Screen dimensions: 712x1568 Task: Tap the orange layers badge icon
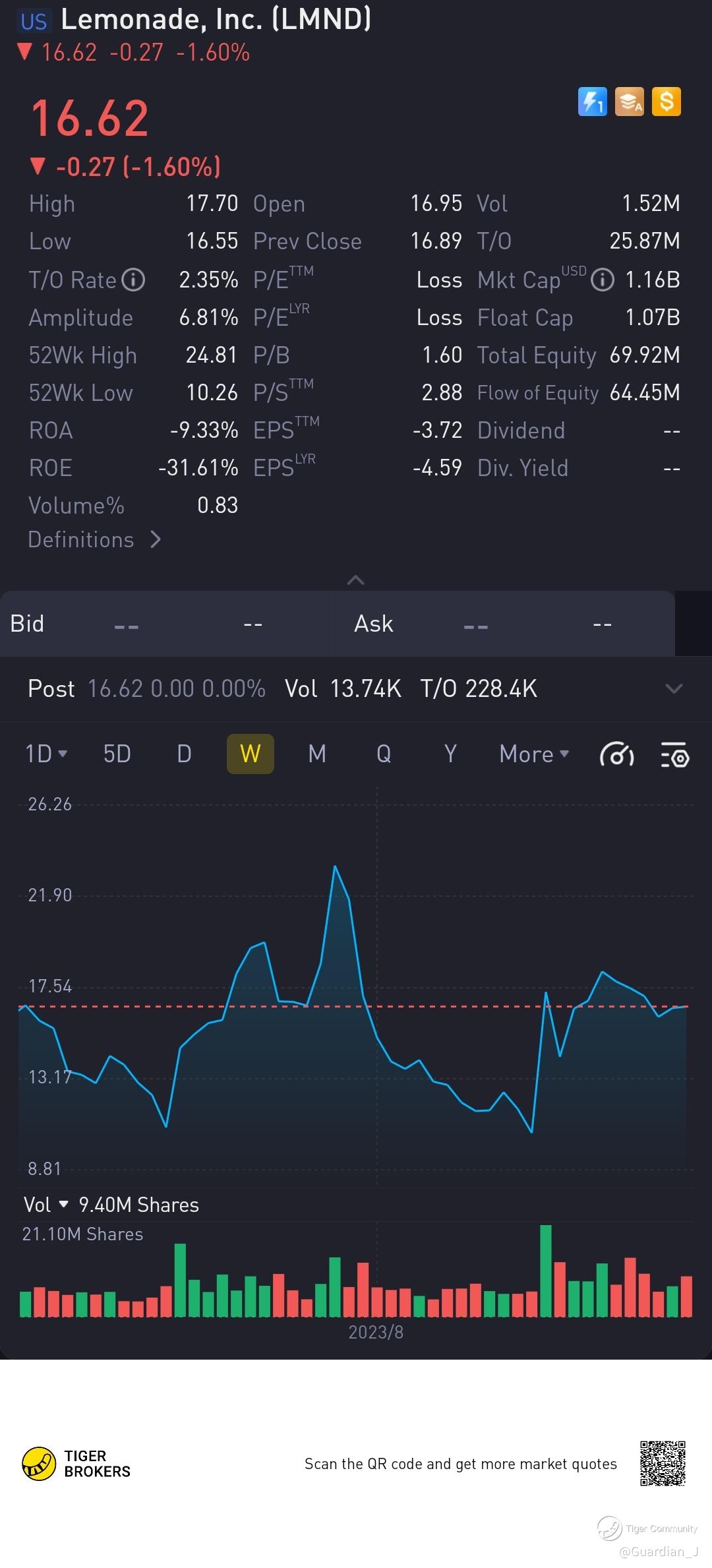coord(629,102)
